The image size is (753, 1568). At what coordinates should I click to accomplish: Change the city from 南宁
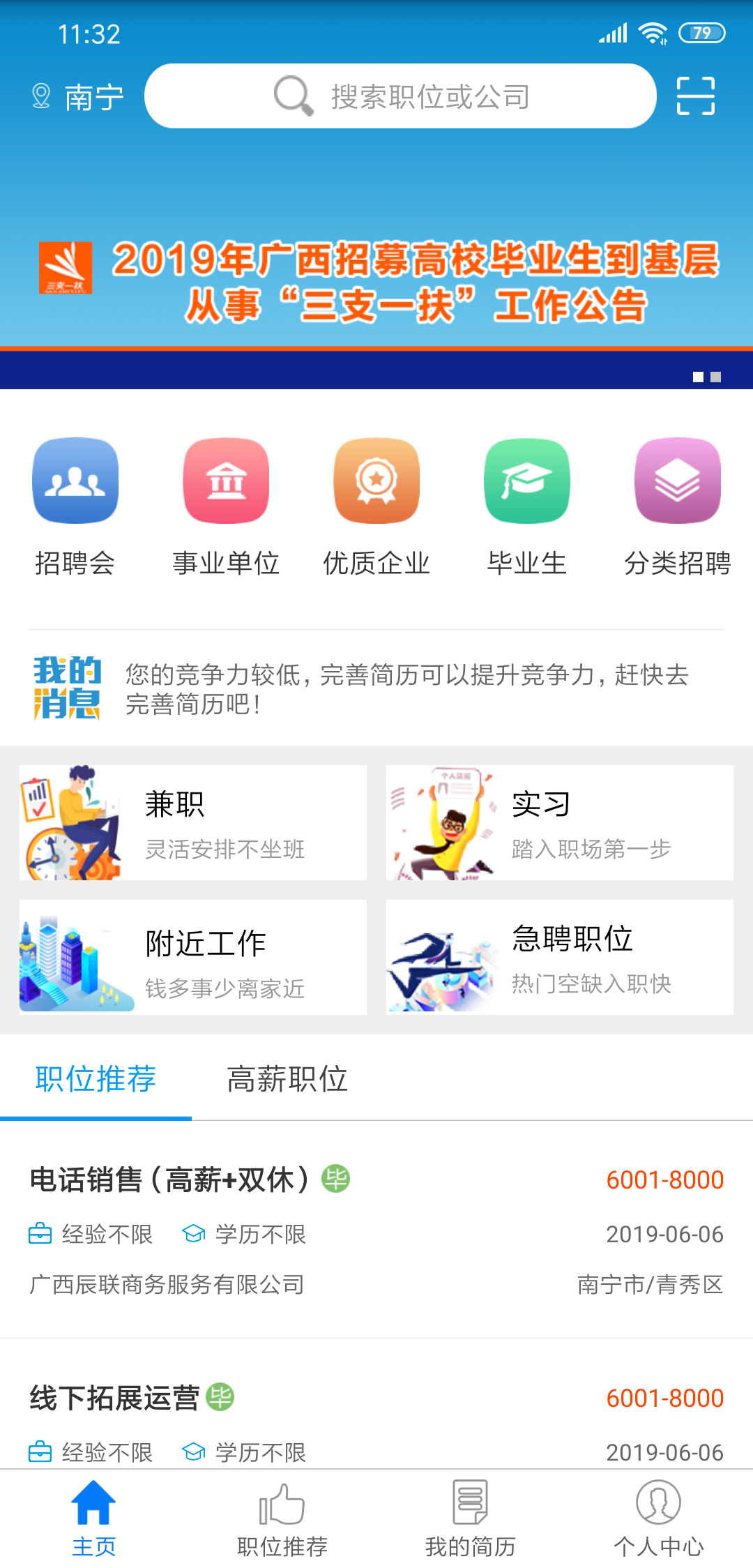pyautogui.click(x=78, y=97)
